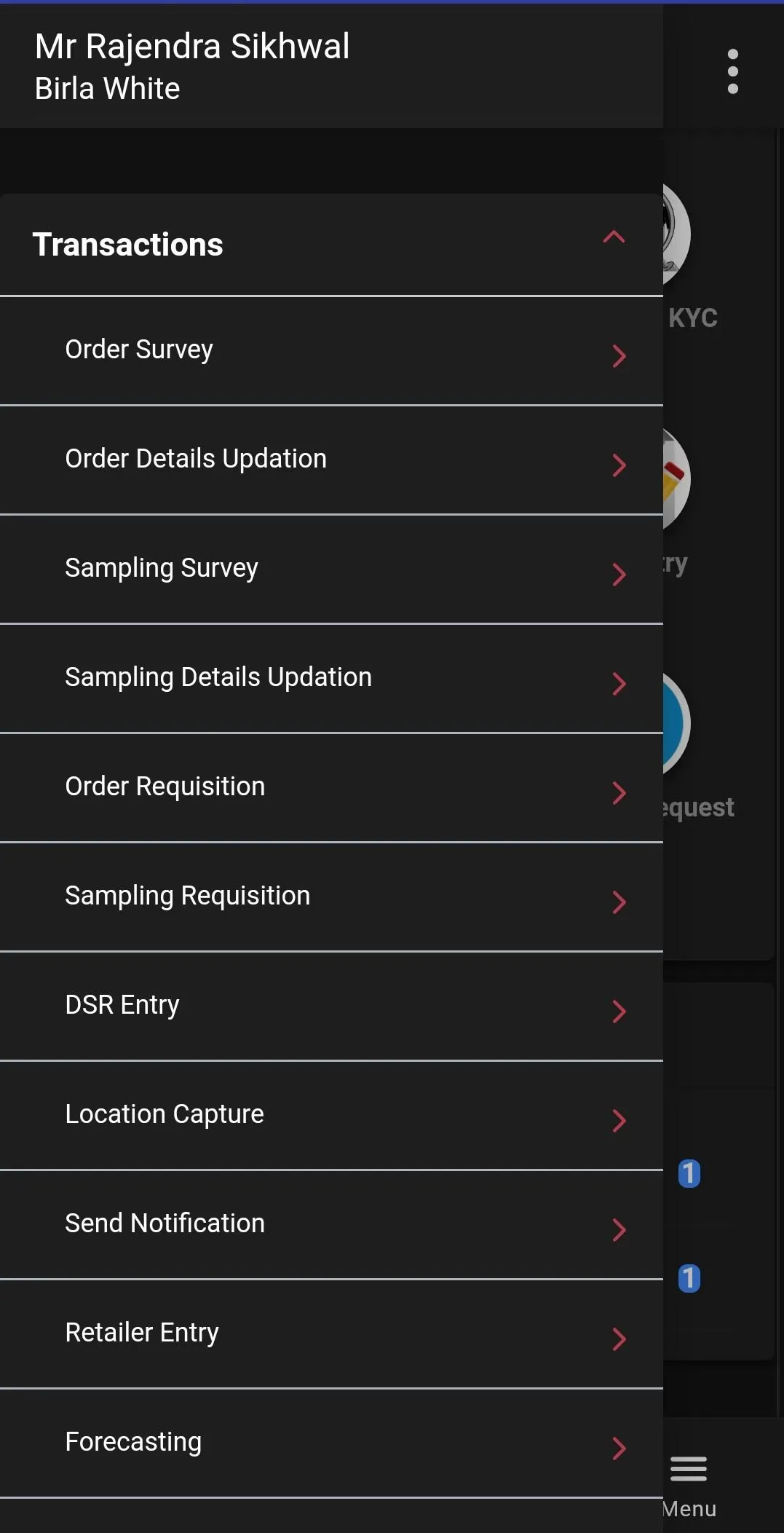Select Sampling Survey
The width and height of the screenshot is (784, 1533).
(331, 570)
